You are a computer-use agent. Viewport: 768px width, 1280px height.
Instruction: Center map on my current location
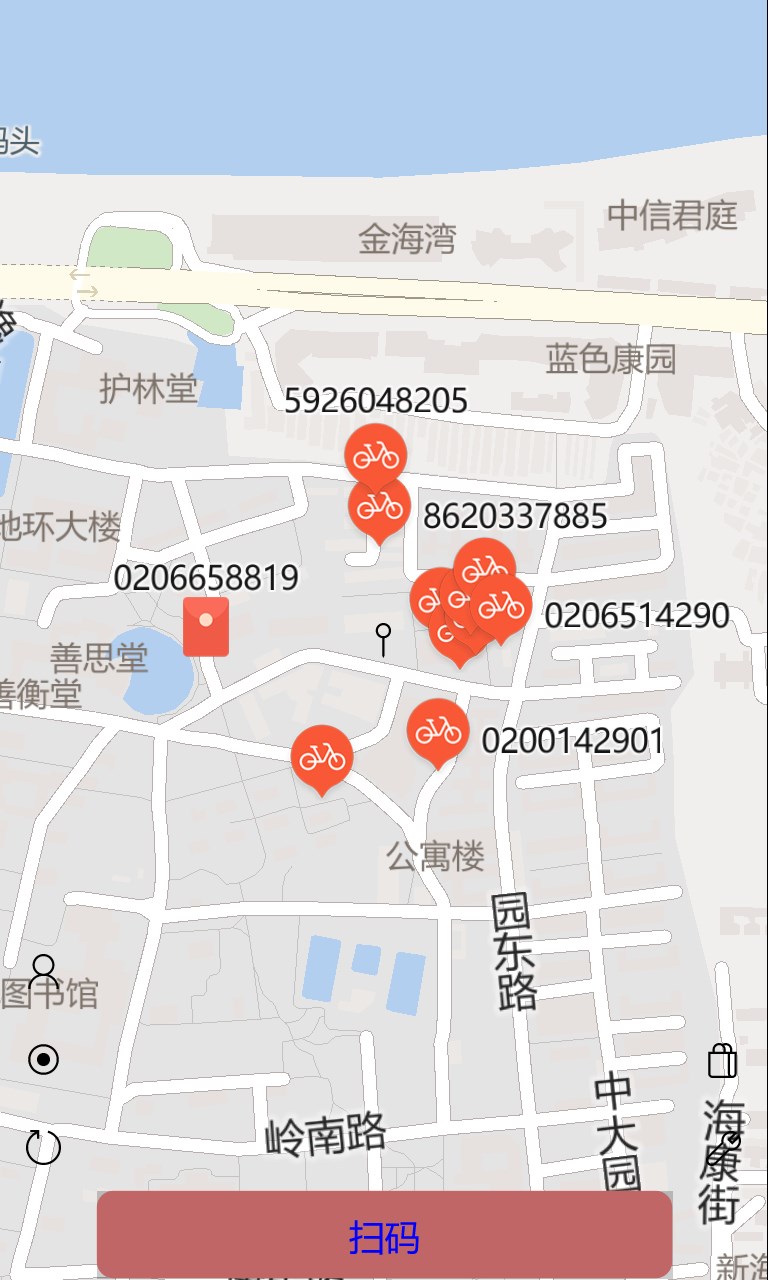click(43, 1059)
